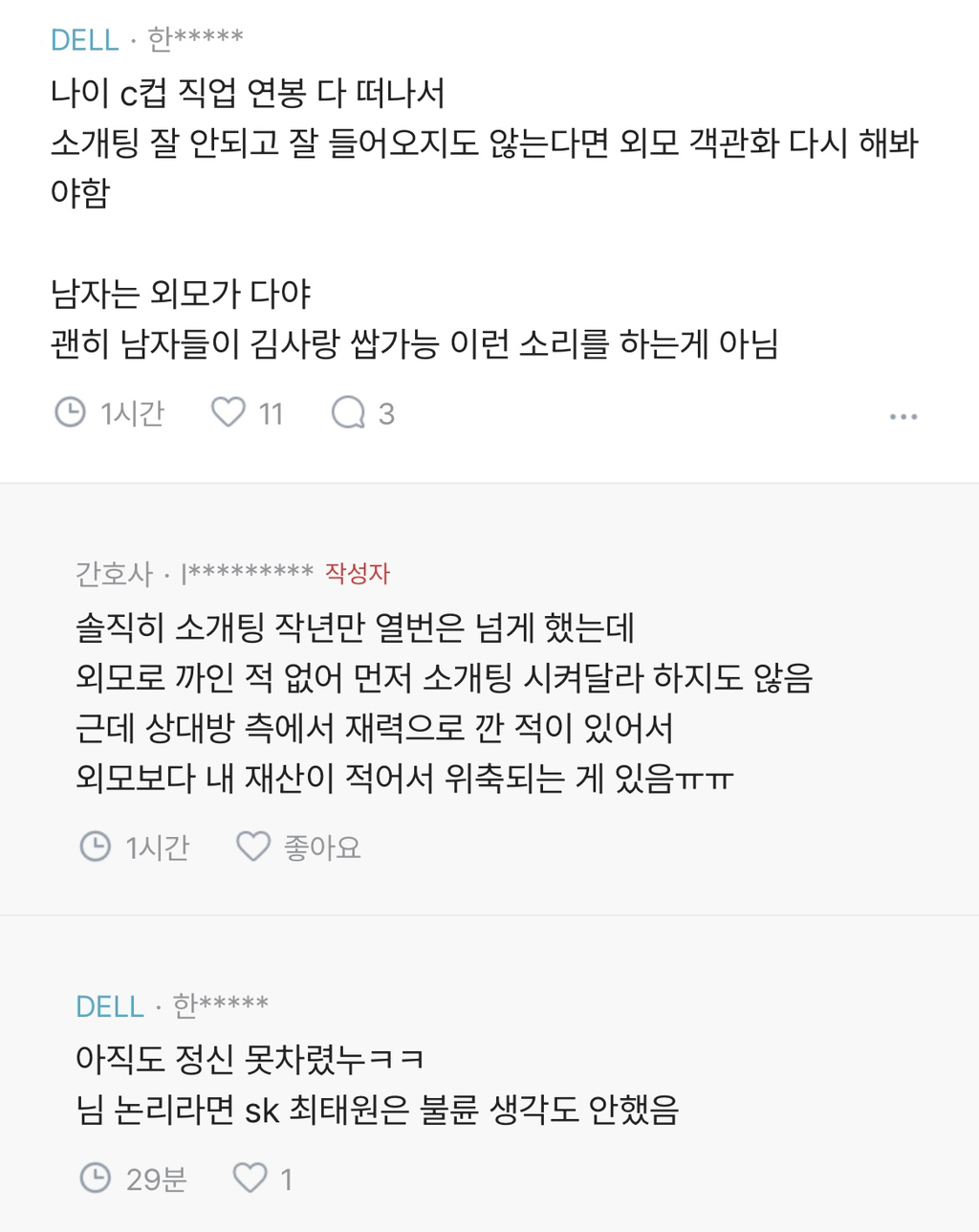Like the top DELL comment with 11 likes
The image size is (979, 1232).
228,412
